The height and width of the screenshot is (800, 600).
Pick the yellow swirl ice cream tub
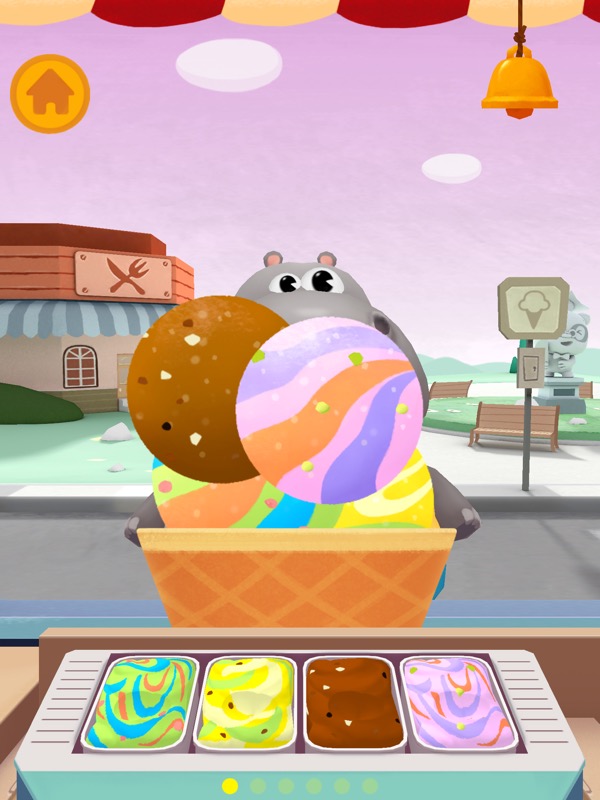247,702
